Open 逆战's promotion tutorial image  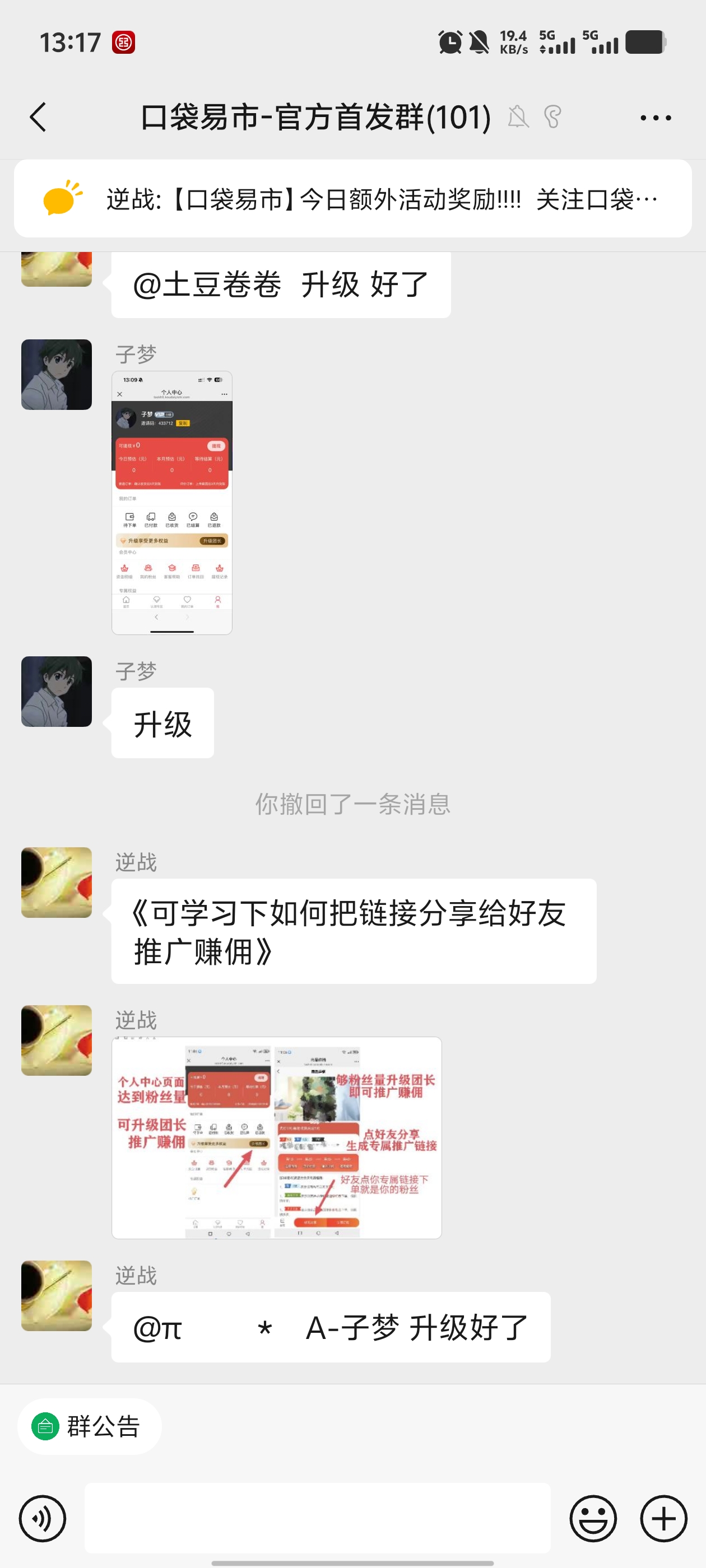click(x=277, y=1137)
